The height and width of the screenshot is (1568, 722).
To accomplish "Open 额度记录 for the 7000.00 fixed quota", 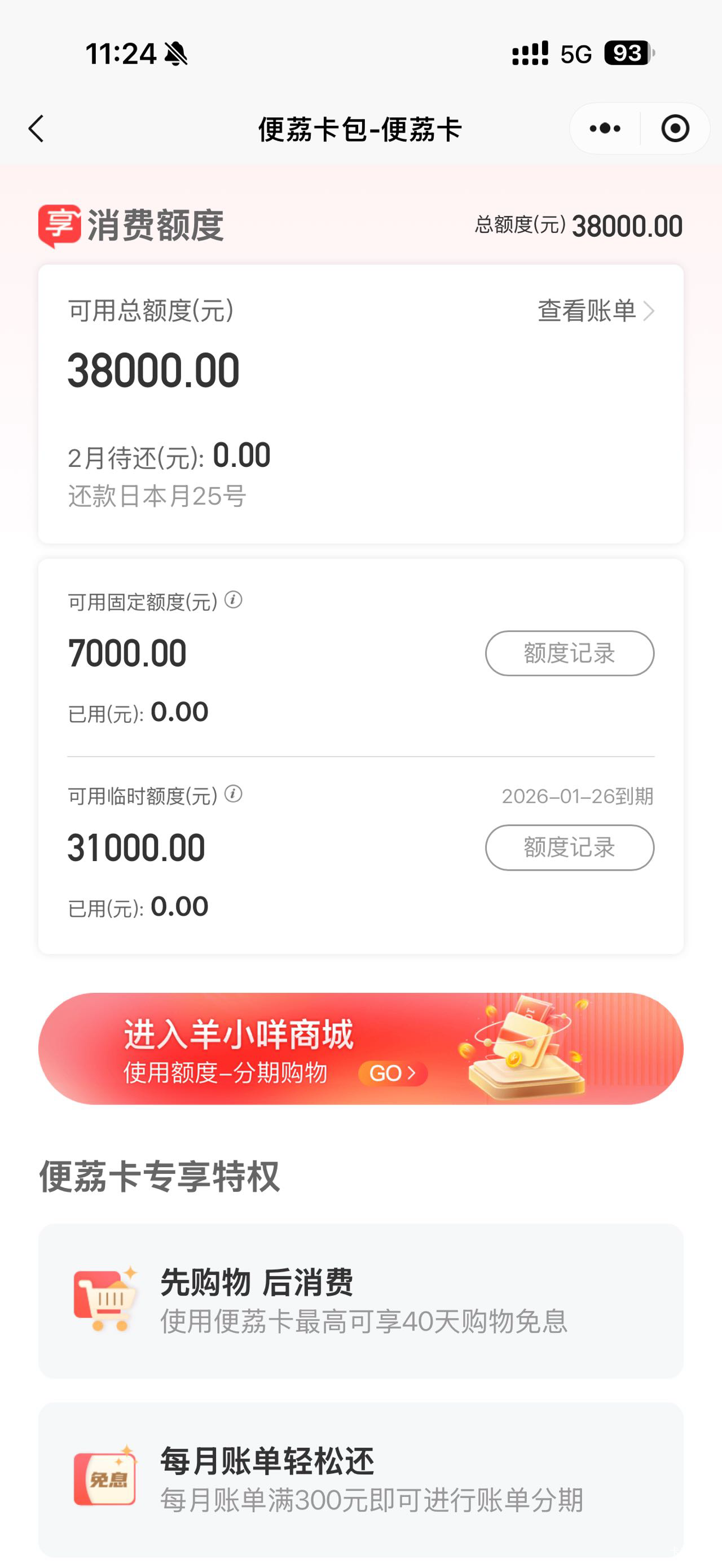I will pyautogui.click(x=569, y=653).
